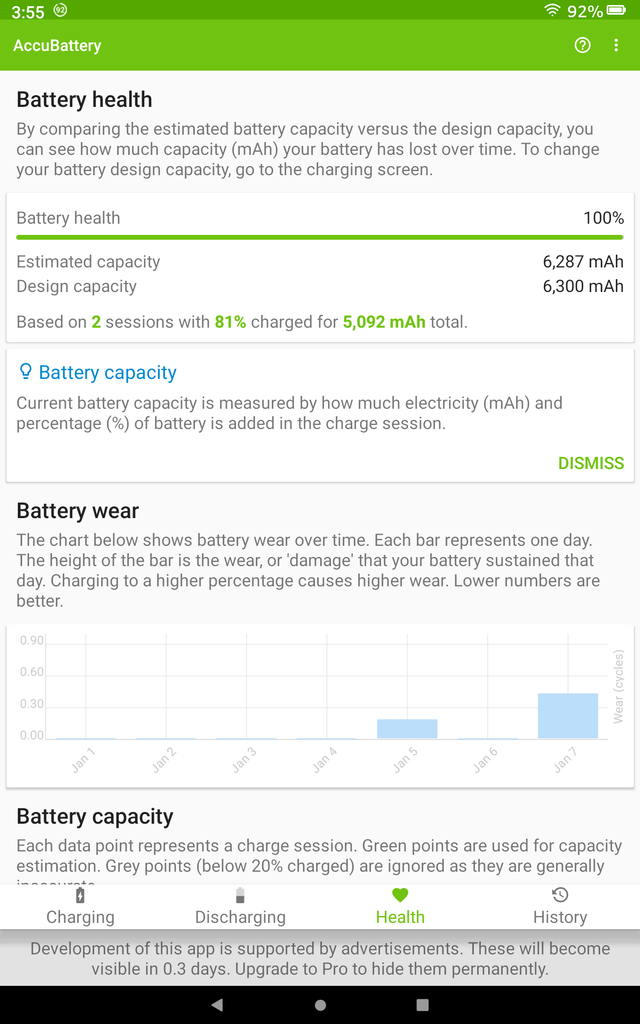Switch to the Discharging tab
This screenshot has height=1024, width=640.
pyautogui.click(x=240, y=906)
